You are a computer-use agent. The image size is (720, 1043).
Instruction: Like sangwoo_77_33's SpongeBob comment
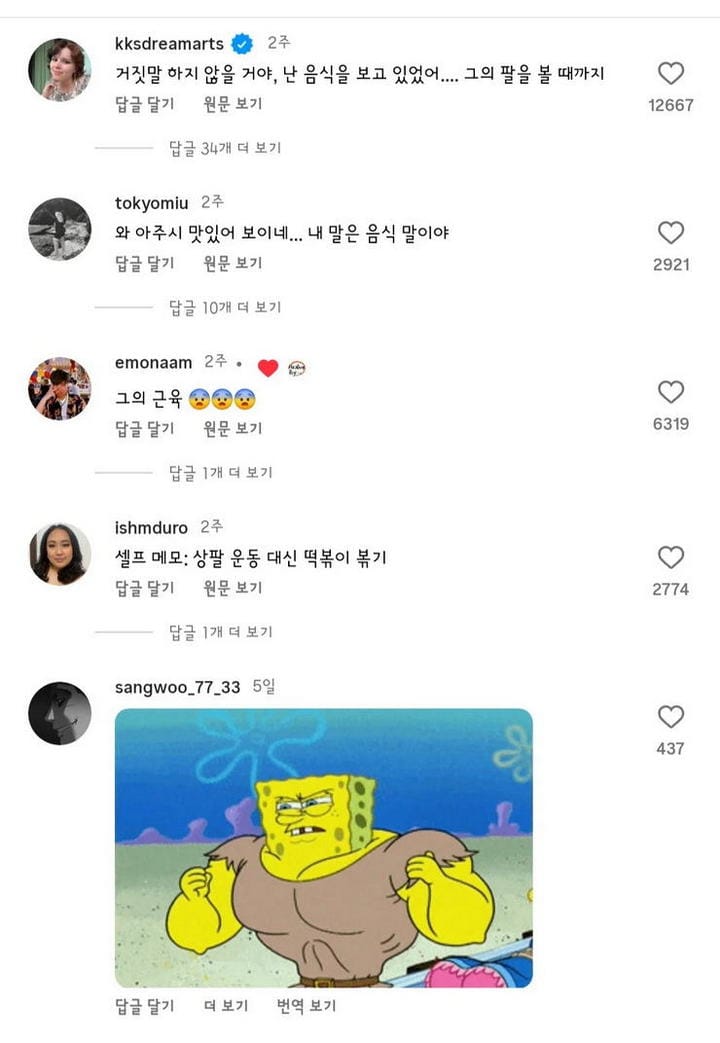(671, 717)
